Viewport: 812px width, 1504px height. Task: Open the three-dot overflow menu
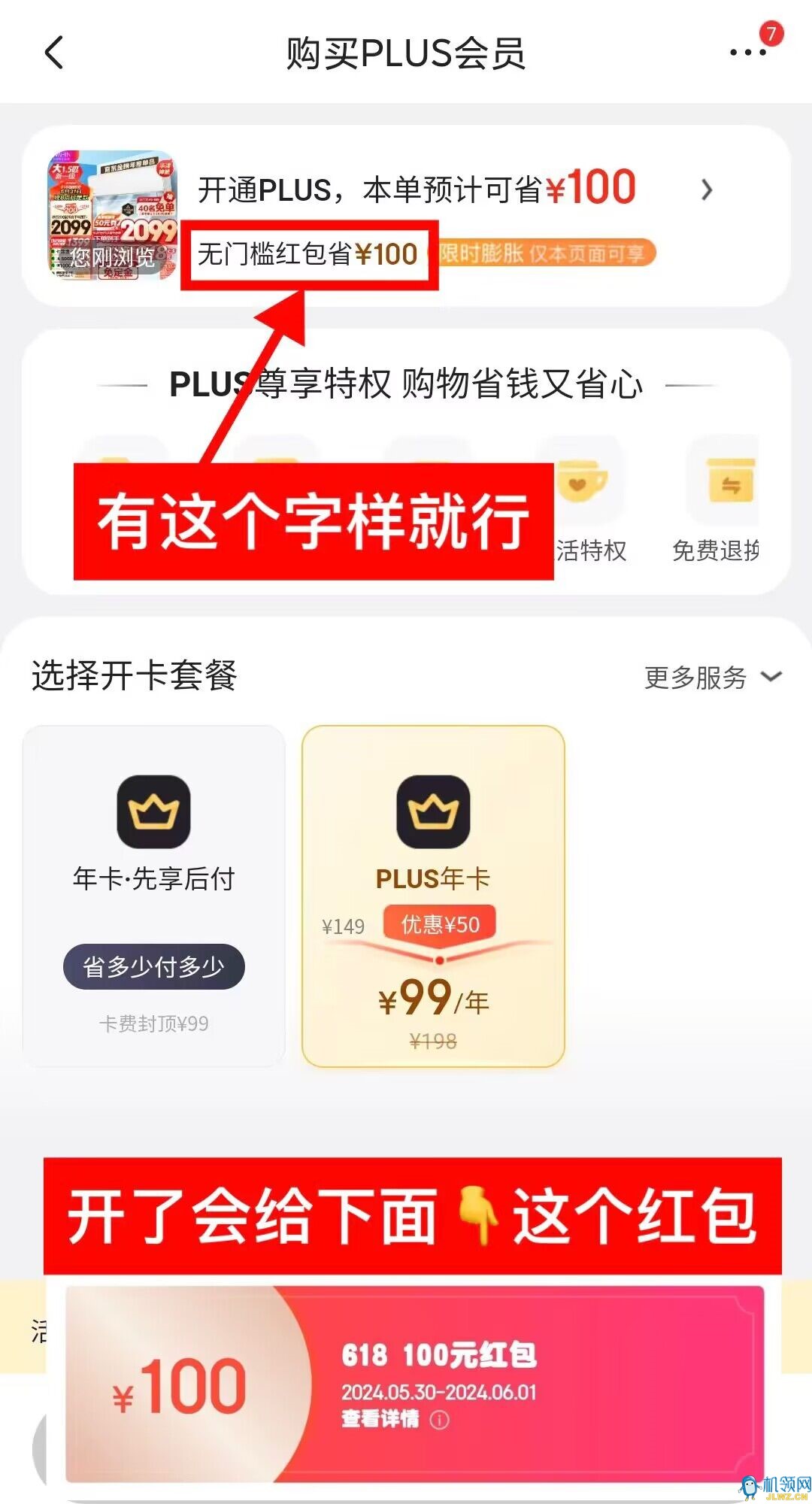pos(748,53)
